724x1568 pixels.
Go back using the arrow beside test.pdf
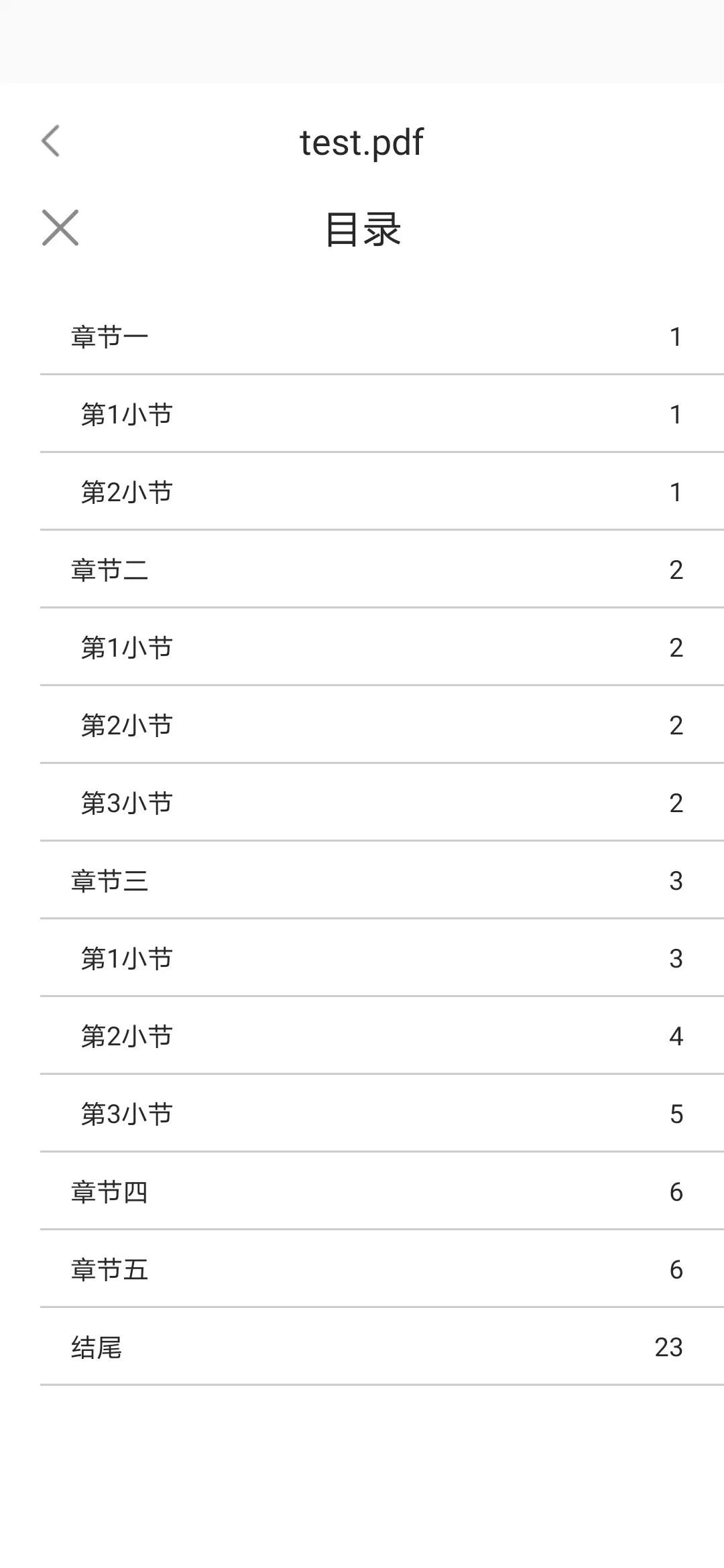pyautogui.click(x=51, y=141)
